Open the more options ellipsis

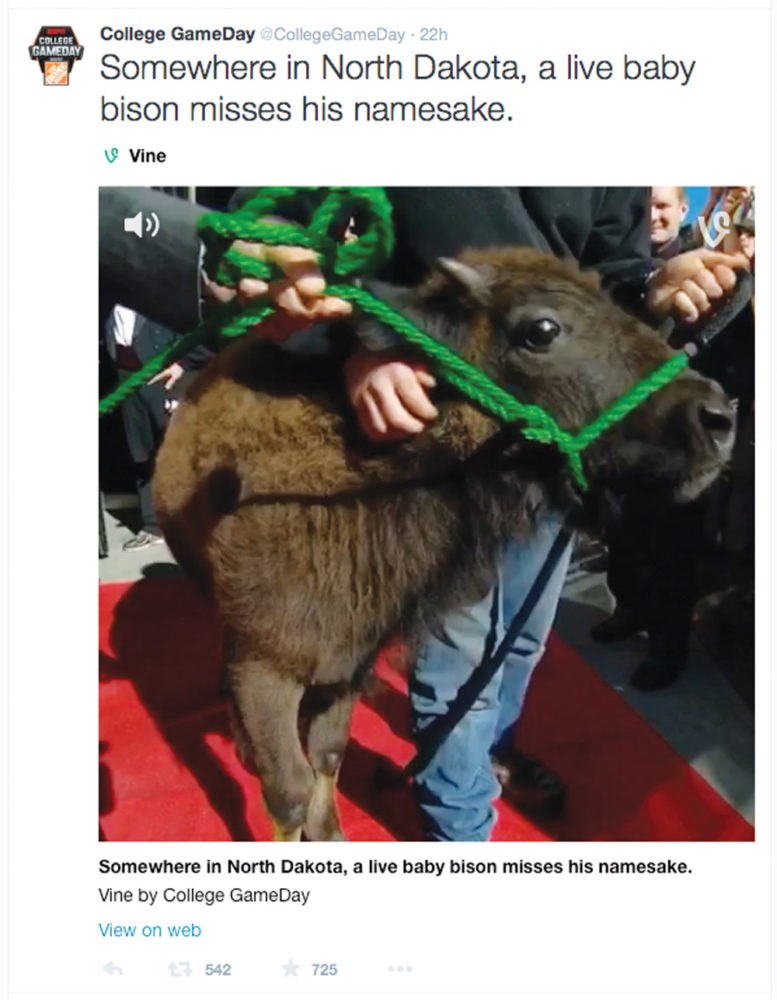tap(400, 969)
